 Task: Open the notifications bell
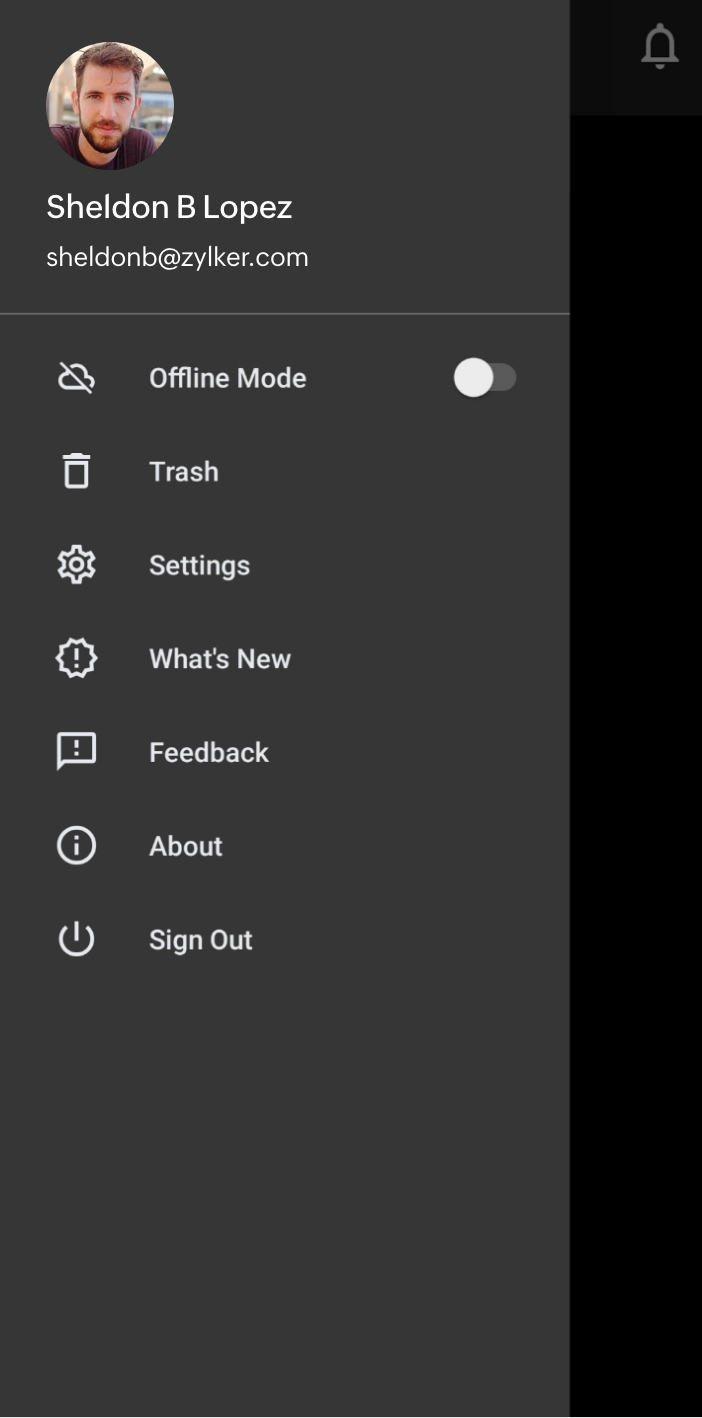(659, 47)
